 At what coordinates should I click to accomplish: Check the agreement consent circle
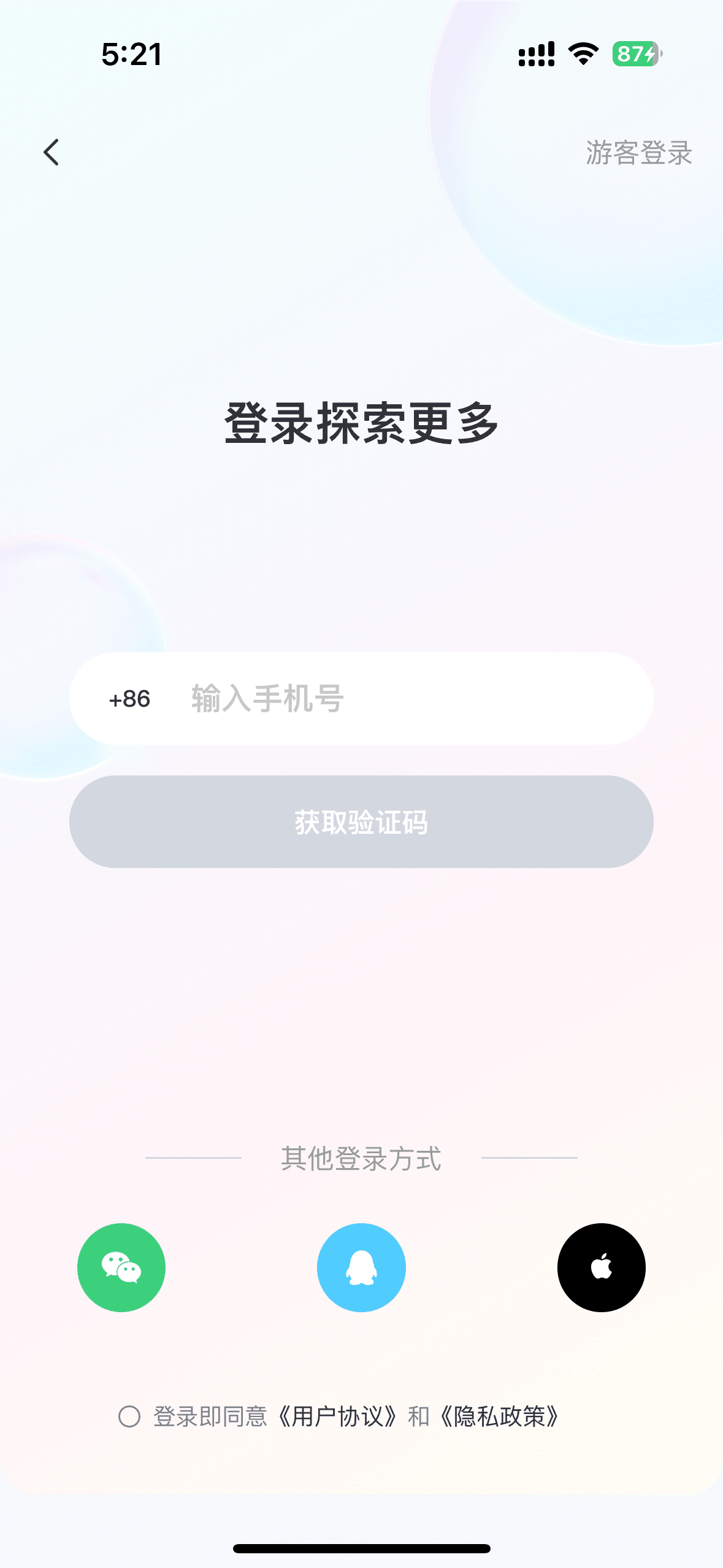129,1416
